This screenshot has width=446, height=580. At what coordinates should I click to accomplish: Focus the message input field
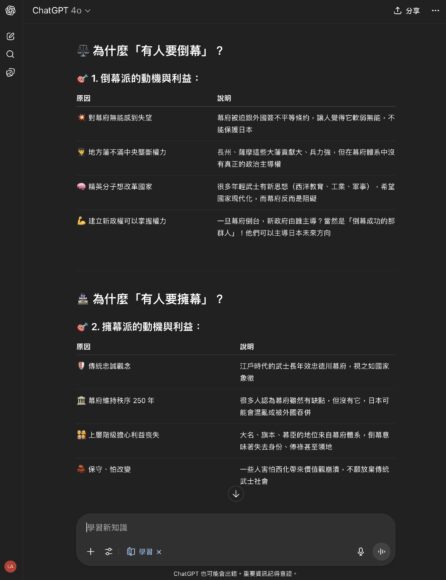[x=236, y=527]
